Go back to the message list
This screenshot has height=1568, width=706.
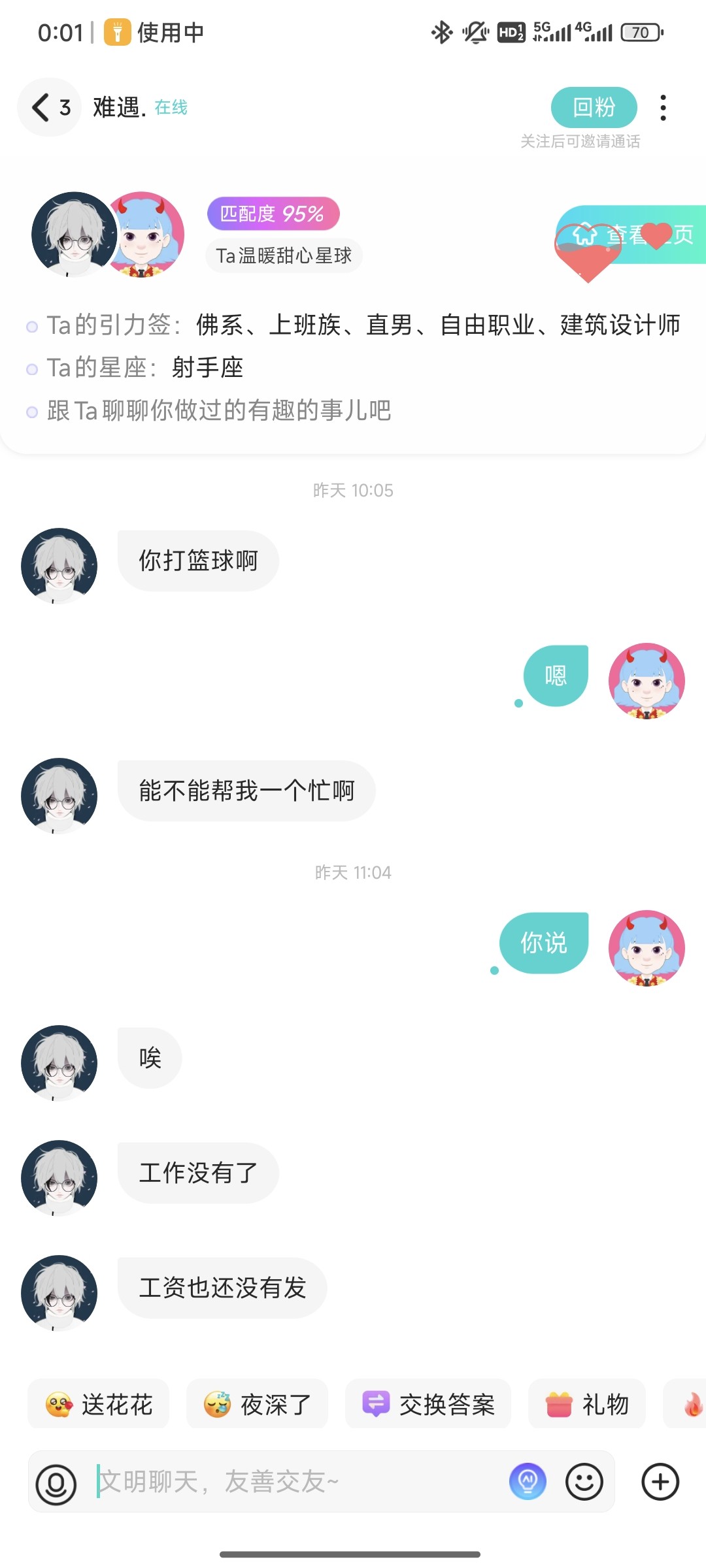coord(49,107)
